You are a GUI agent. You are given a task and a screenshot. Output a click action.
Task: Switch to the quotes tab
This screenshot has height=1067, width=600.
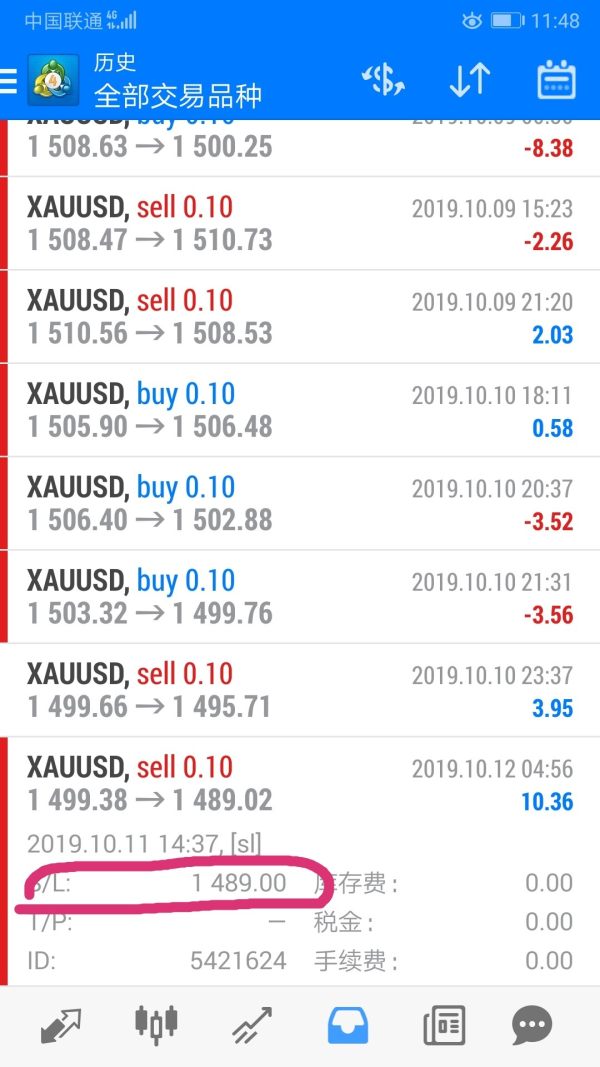coord(62,1026)
